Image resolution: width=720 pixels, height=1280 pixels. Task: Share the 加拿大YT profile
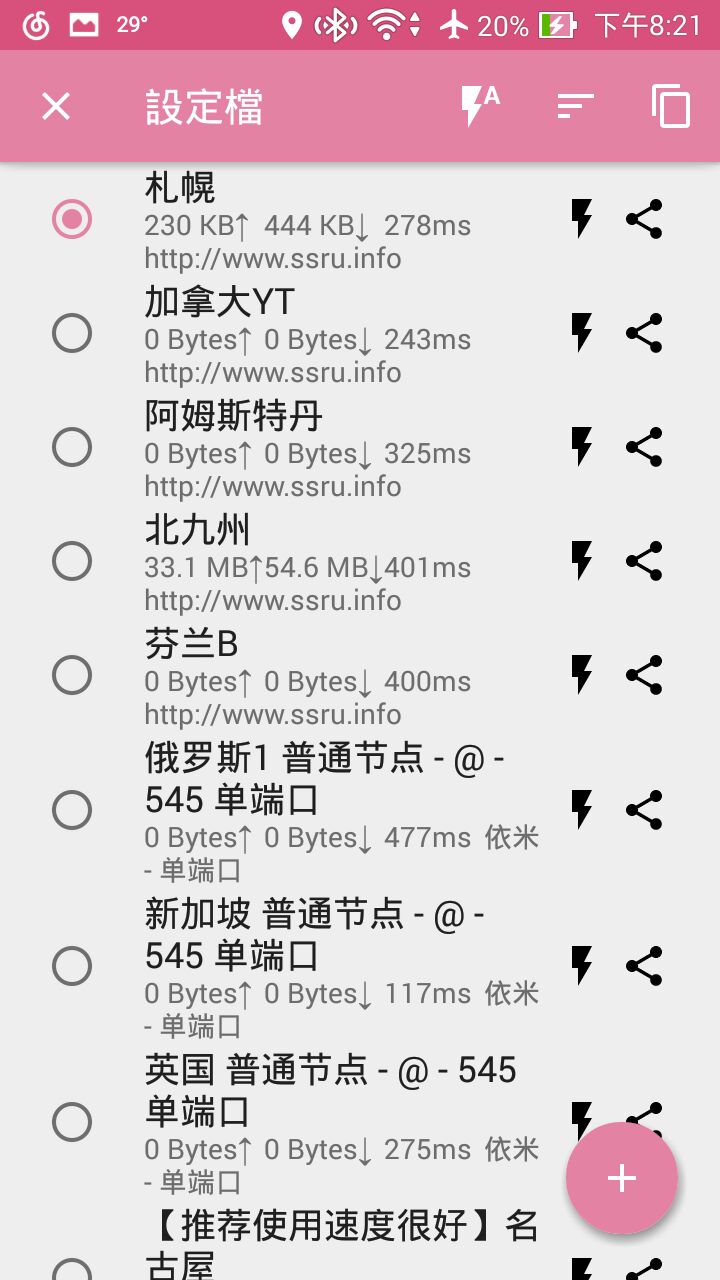coord(644,333)
